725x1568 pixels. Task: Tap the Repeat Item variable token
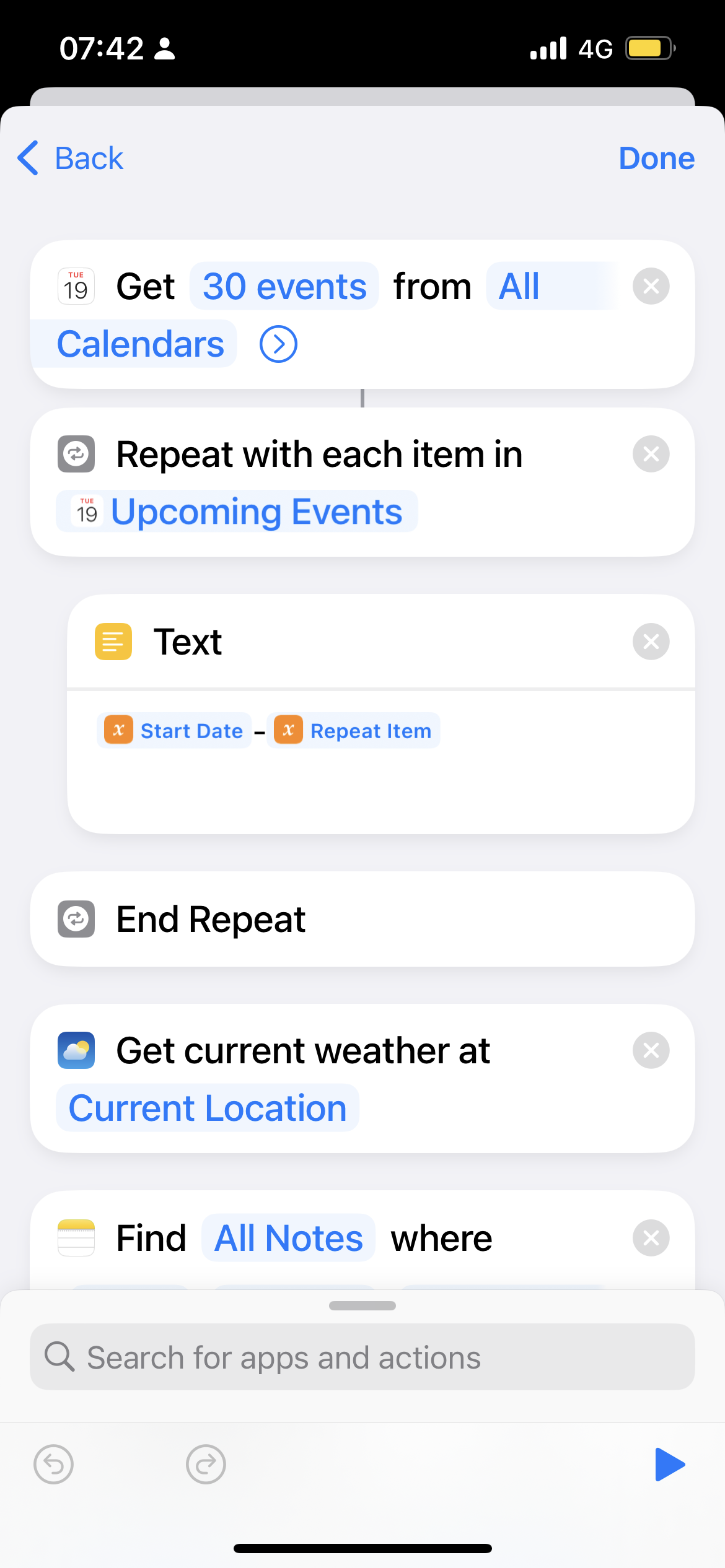pos(354,731)
